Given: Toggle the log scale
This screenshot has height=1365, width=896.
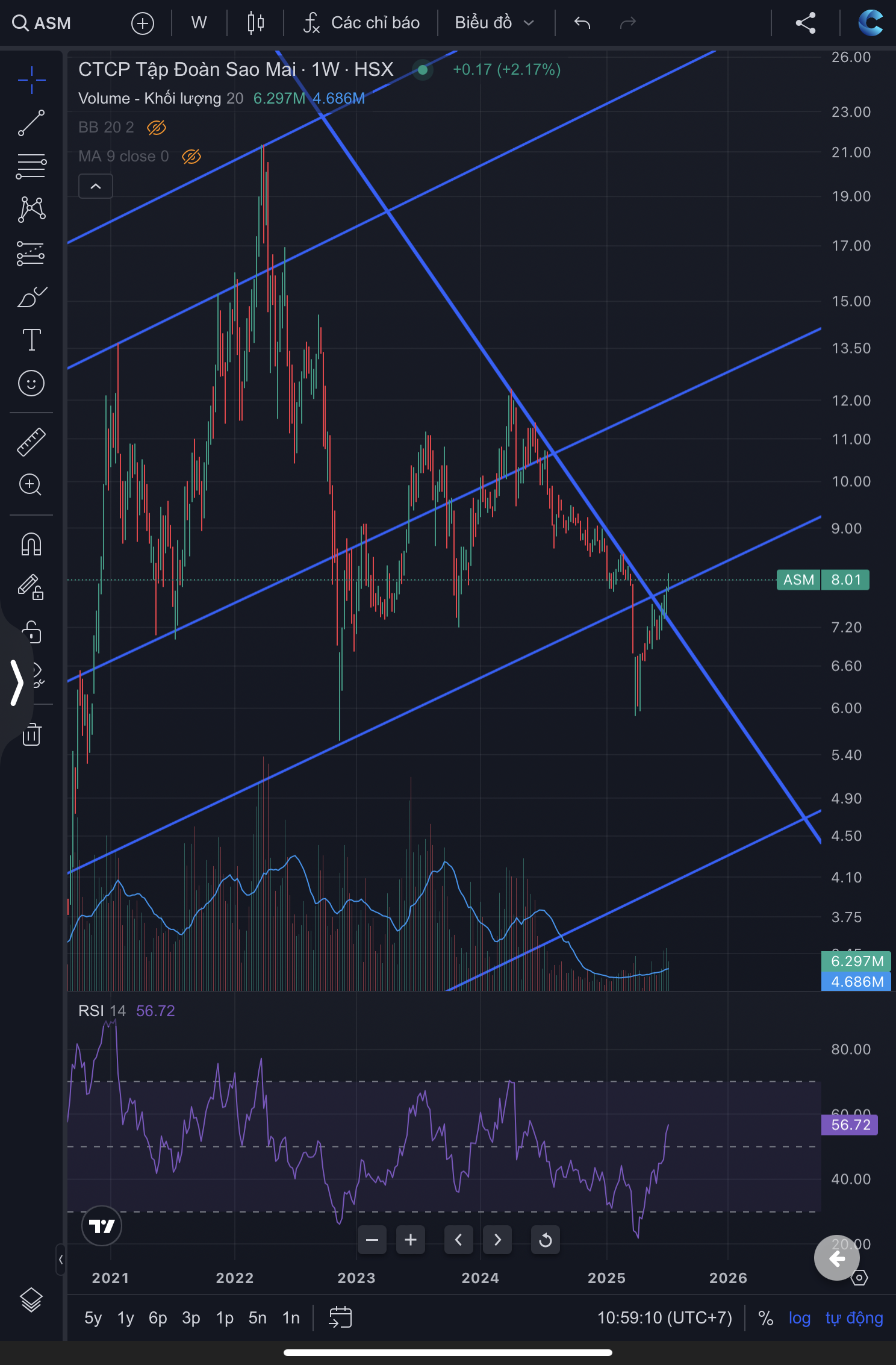Looking at the screenshot, I should [800, 1318].
